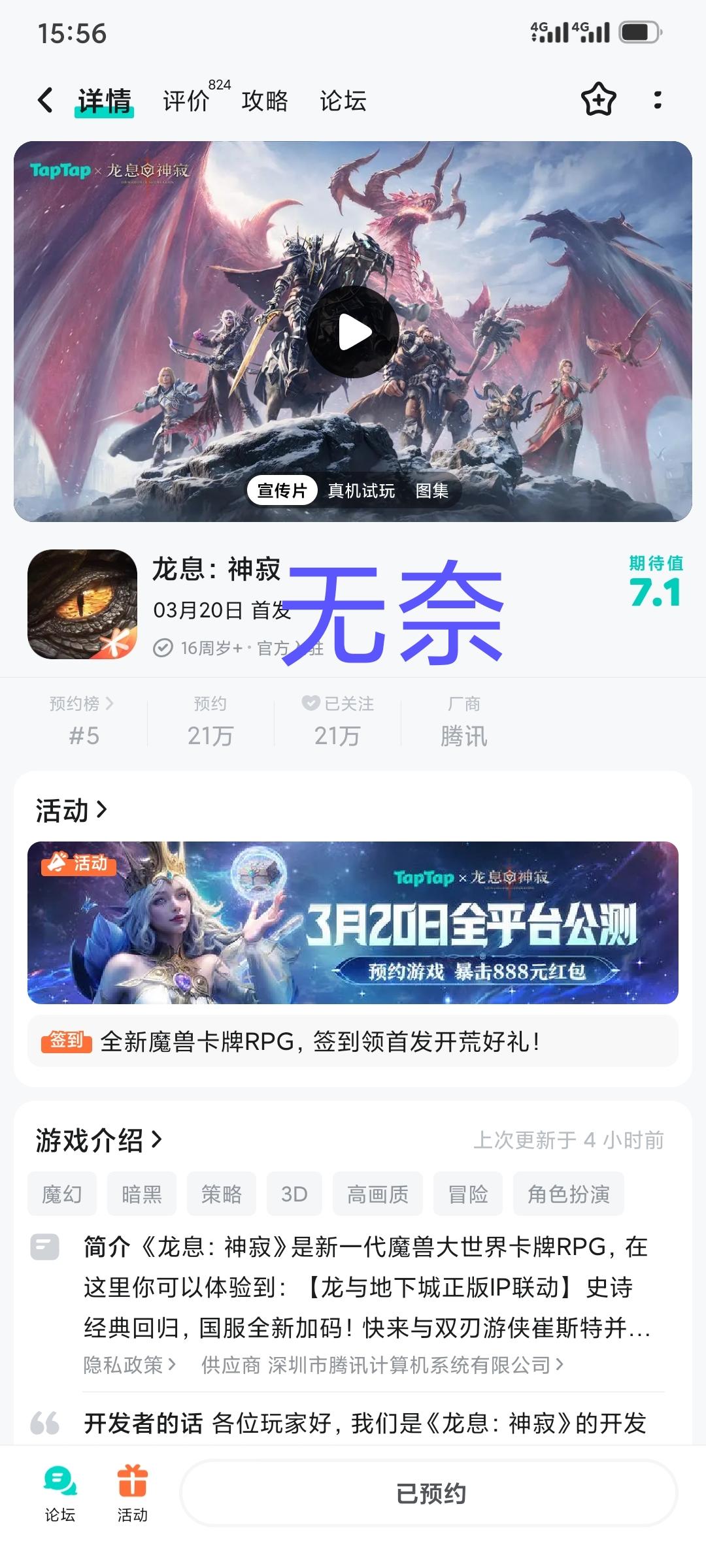Tap the 已预约 button
706x1568 pixels.
pyautogui.click(x=429, y=1494)
